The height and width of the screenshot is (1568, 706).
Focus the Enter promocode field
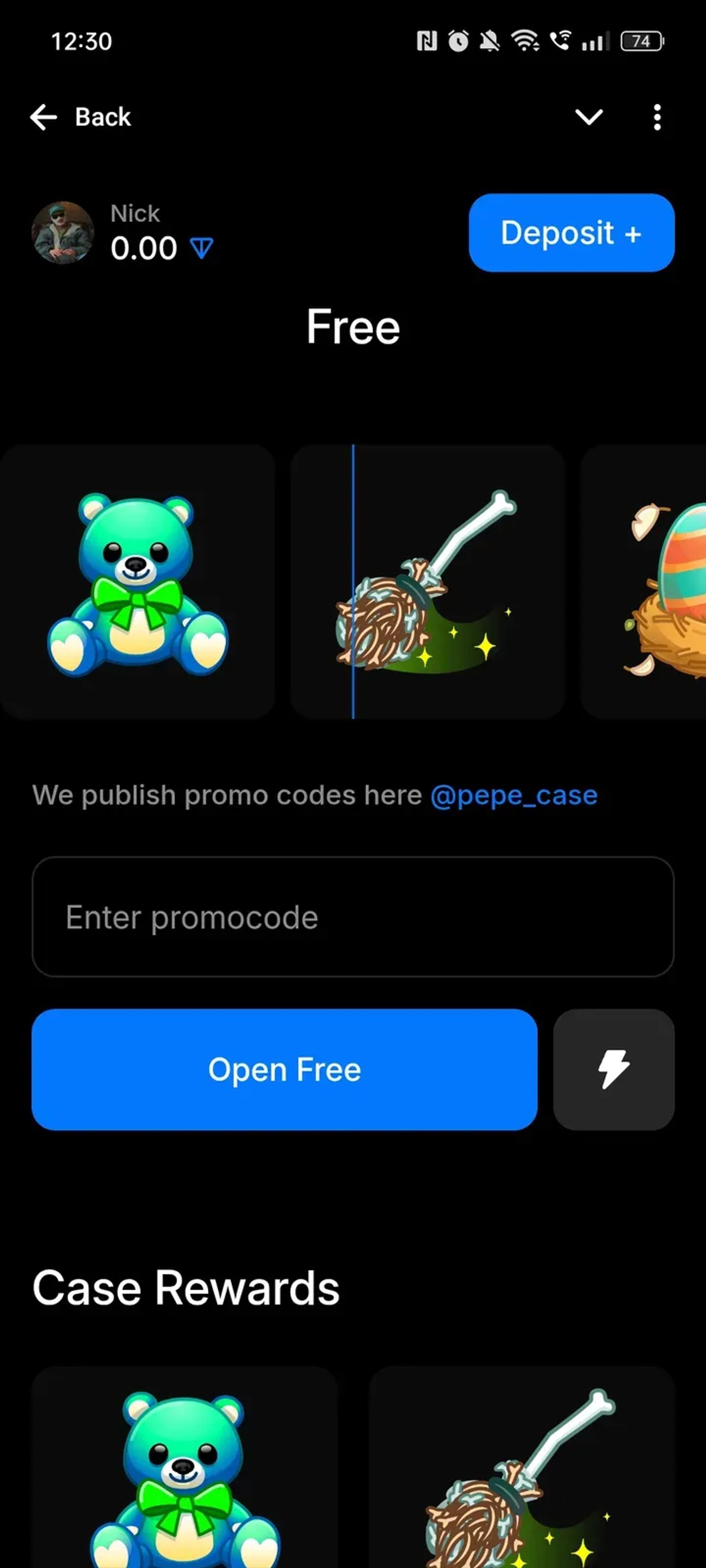coord(353,917)
